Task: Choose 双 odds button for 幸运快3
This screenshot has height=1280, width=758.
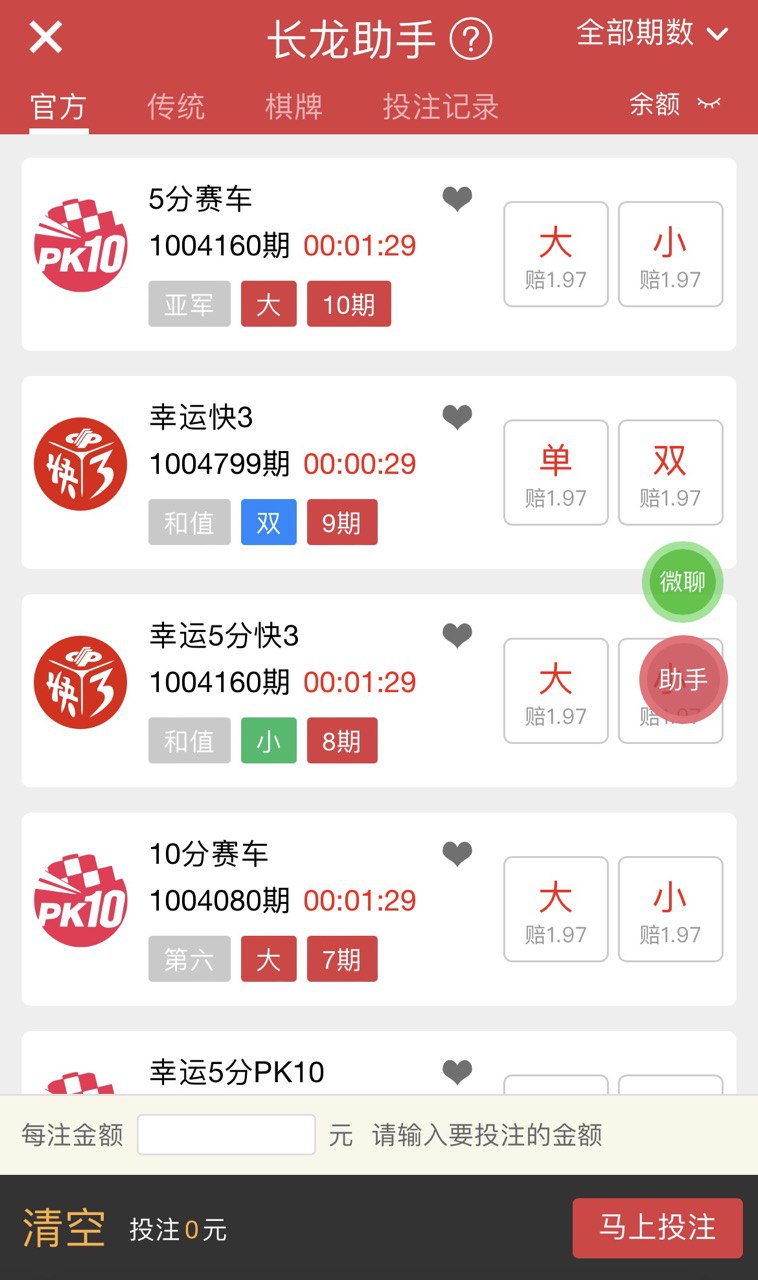Action: 670,472
